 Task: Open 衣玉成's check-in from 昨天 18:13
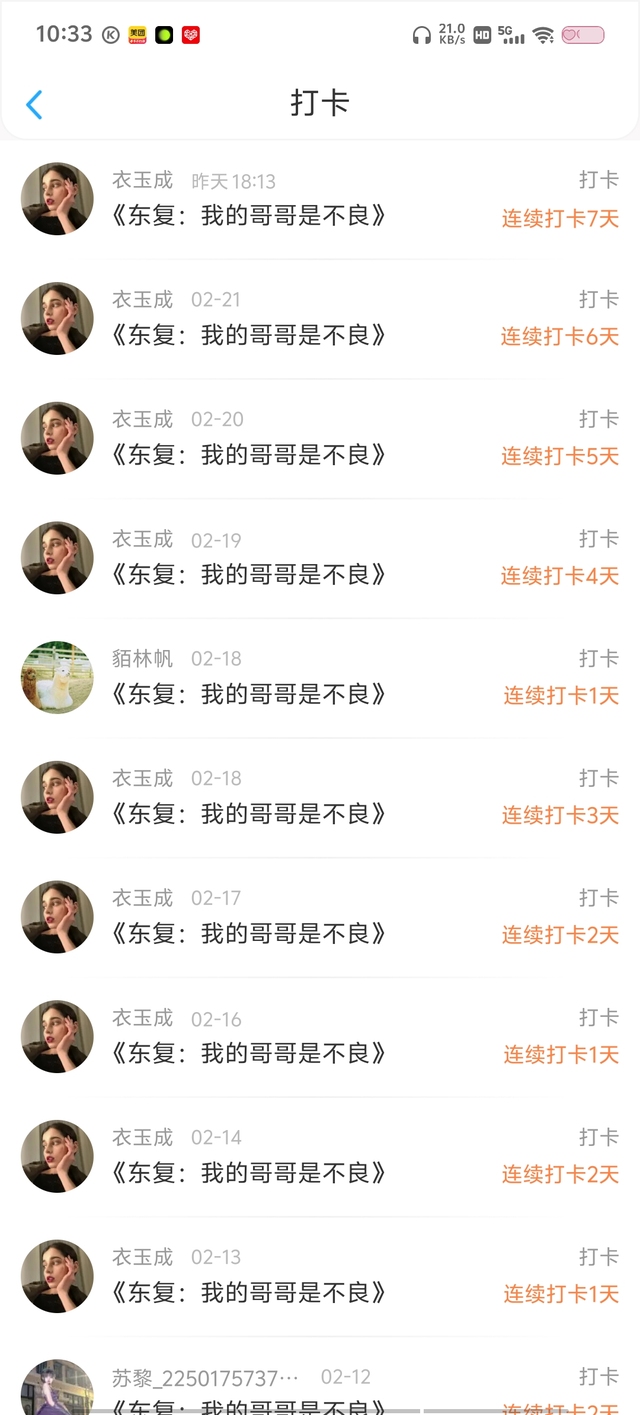[320, 199]
